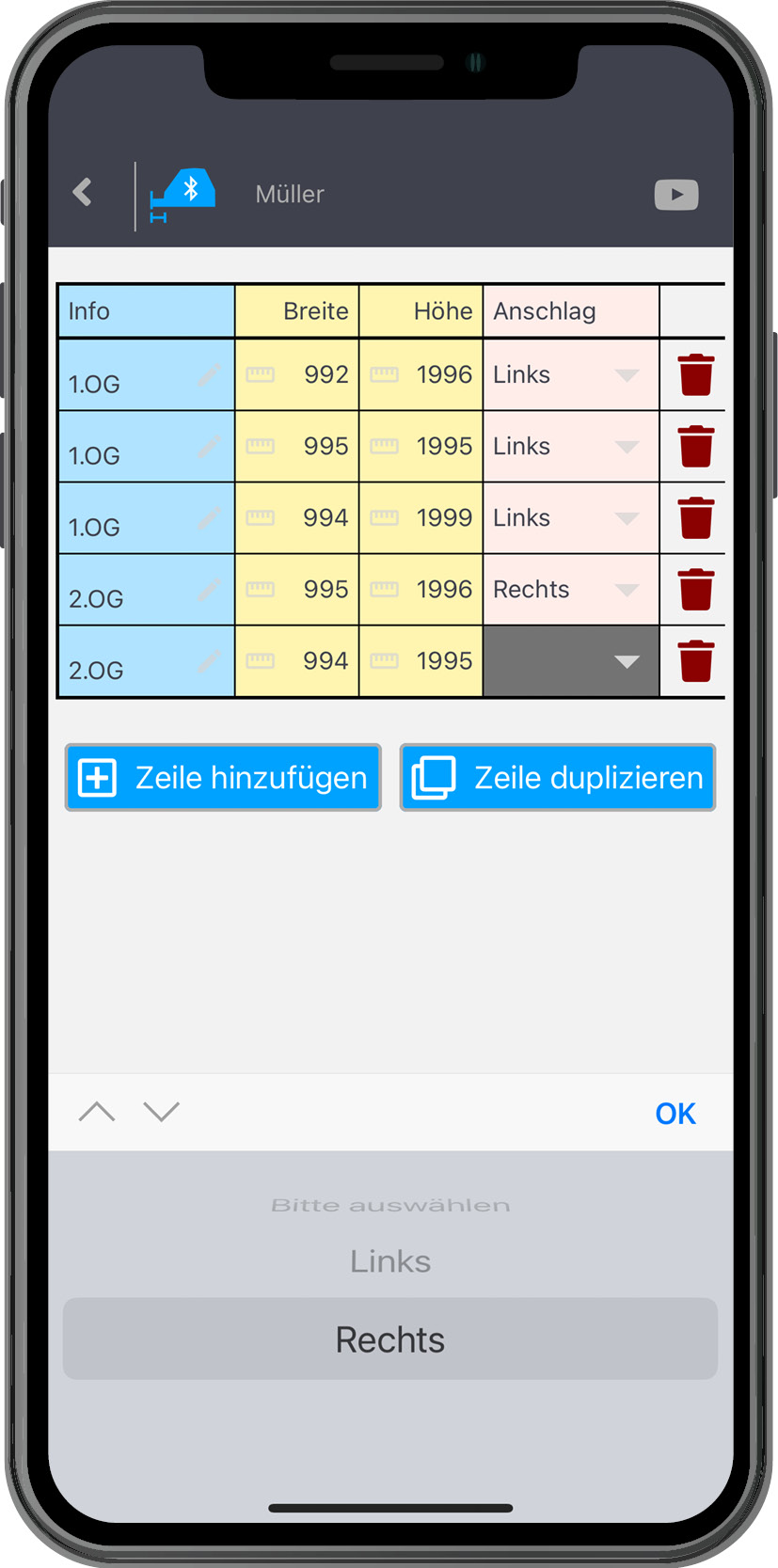Confirm the picker with OK
The image size is (778, 1568).
pyautogui.click(x=675, y=1114)
